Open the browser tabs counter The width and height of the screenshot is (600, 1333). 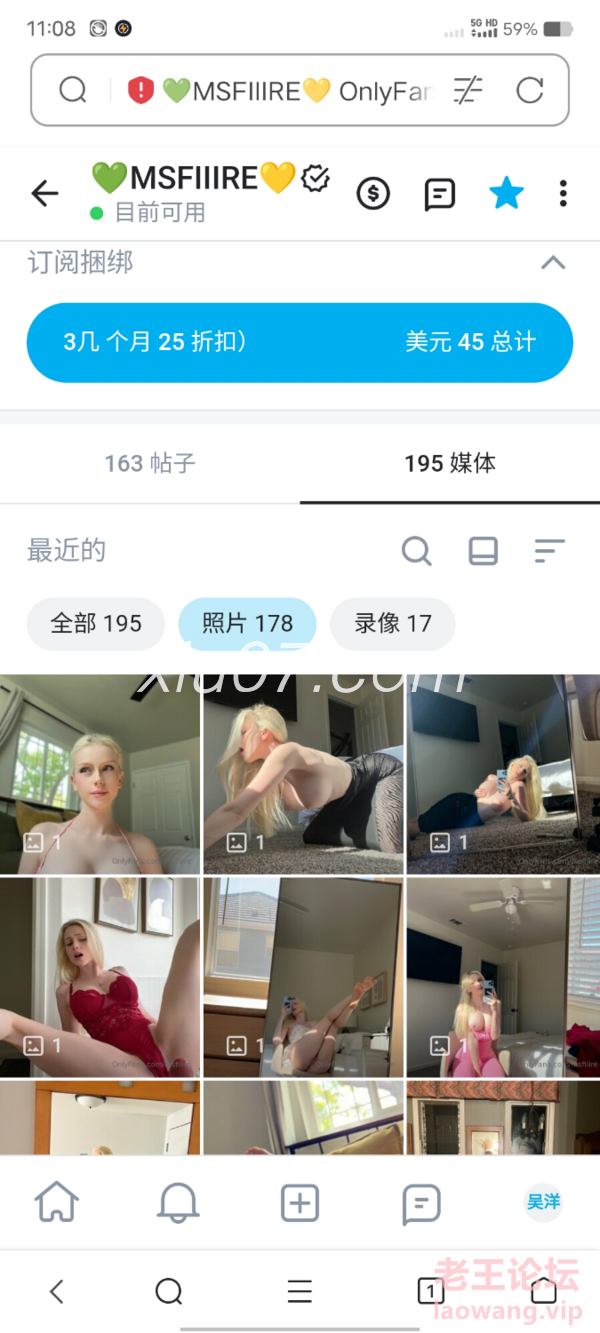point(430,1291)
